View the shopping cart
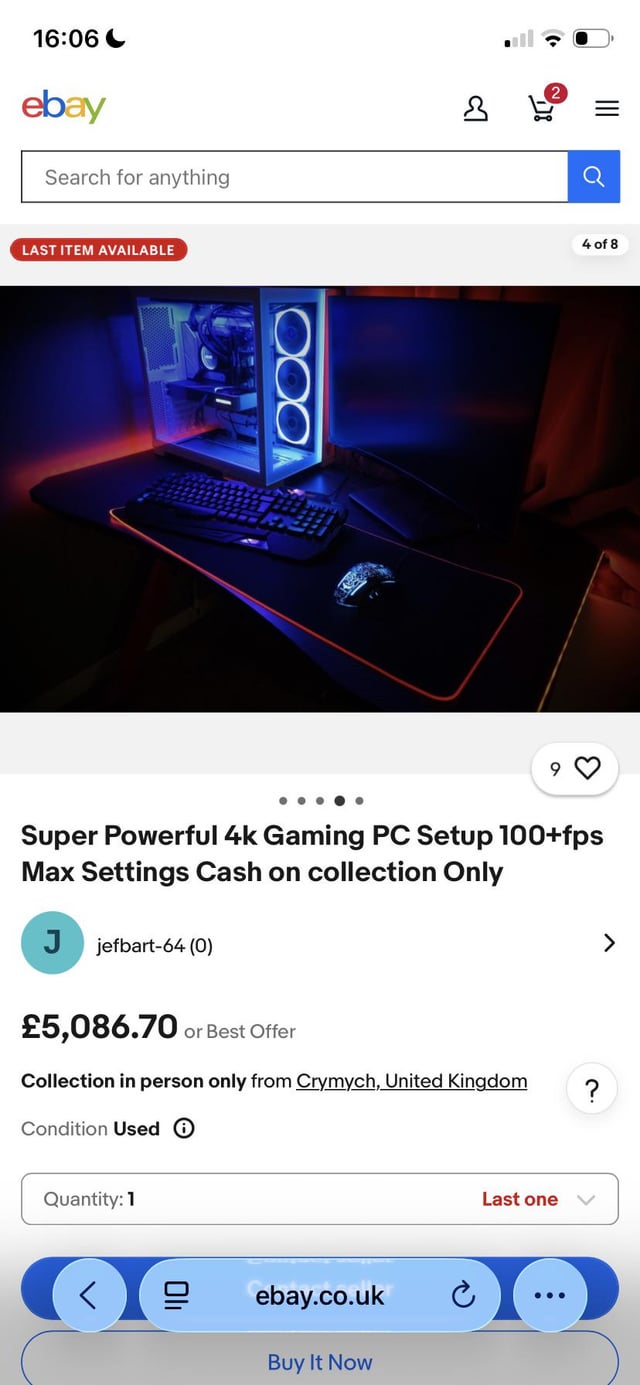The image size is (640, 1385). click(x=543, y=106)
